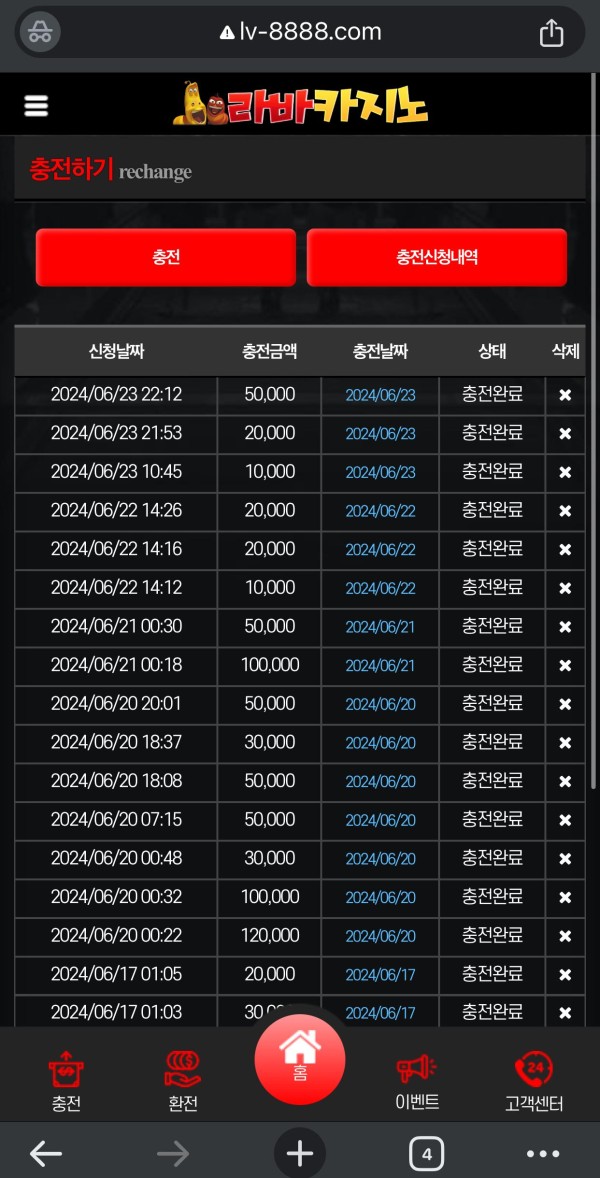Switch to the 충전 bottom tab
The height and width of the screenshot is (1178, 600).
pyautogui.click(x=66, y=1081)
